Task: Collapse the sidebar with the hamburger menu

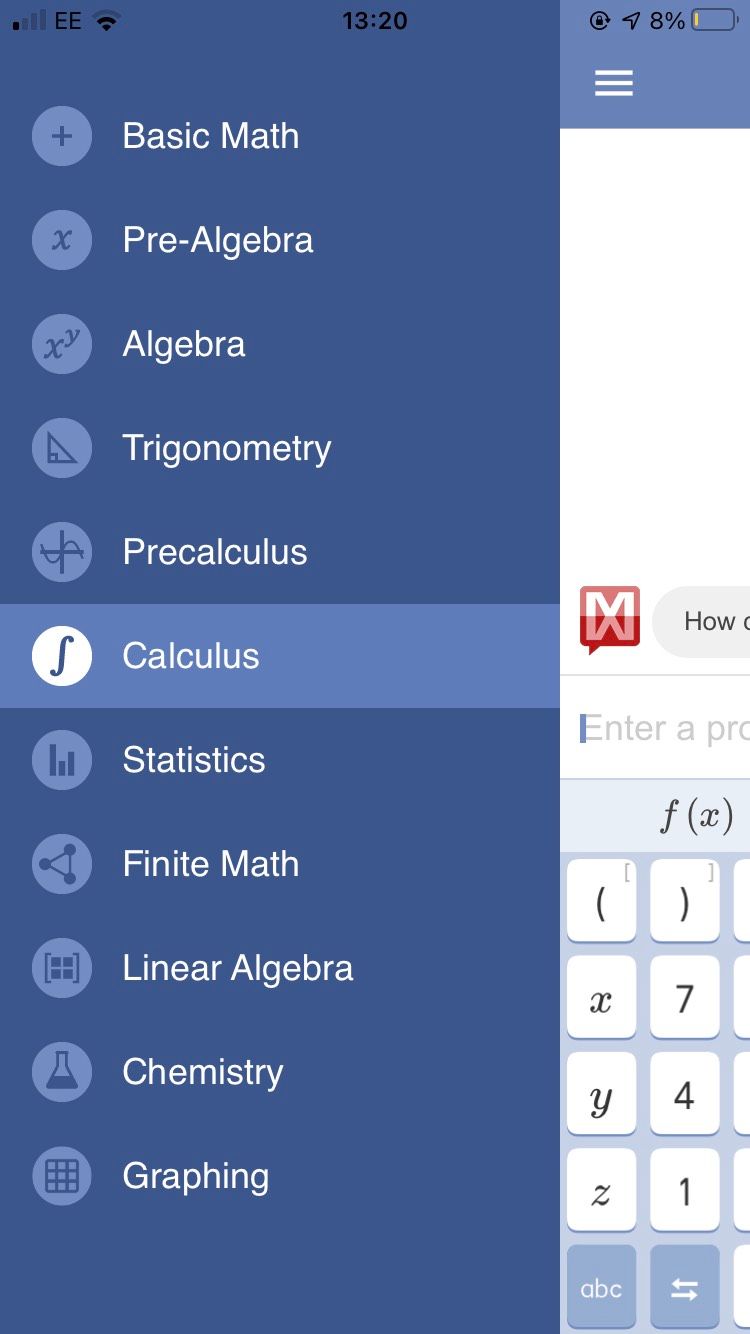Action: (613, 83)
